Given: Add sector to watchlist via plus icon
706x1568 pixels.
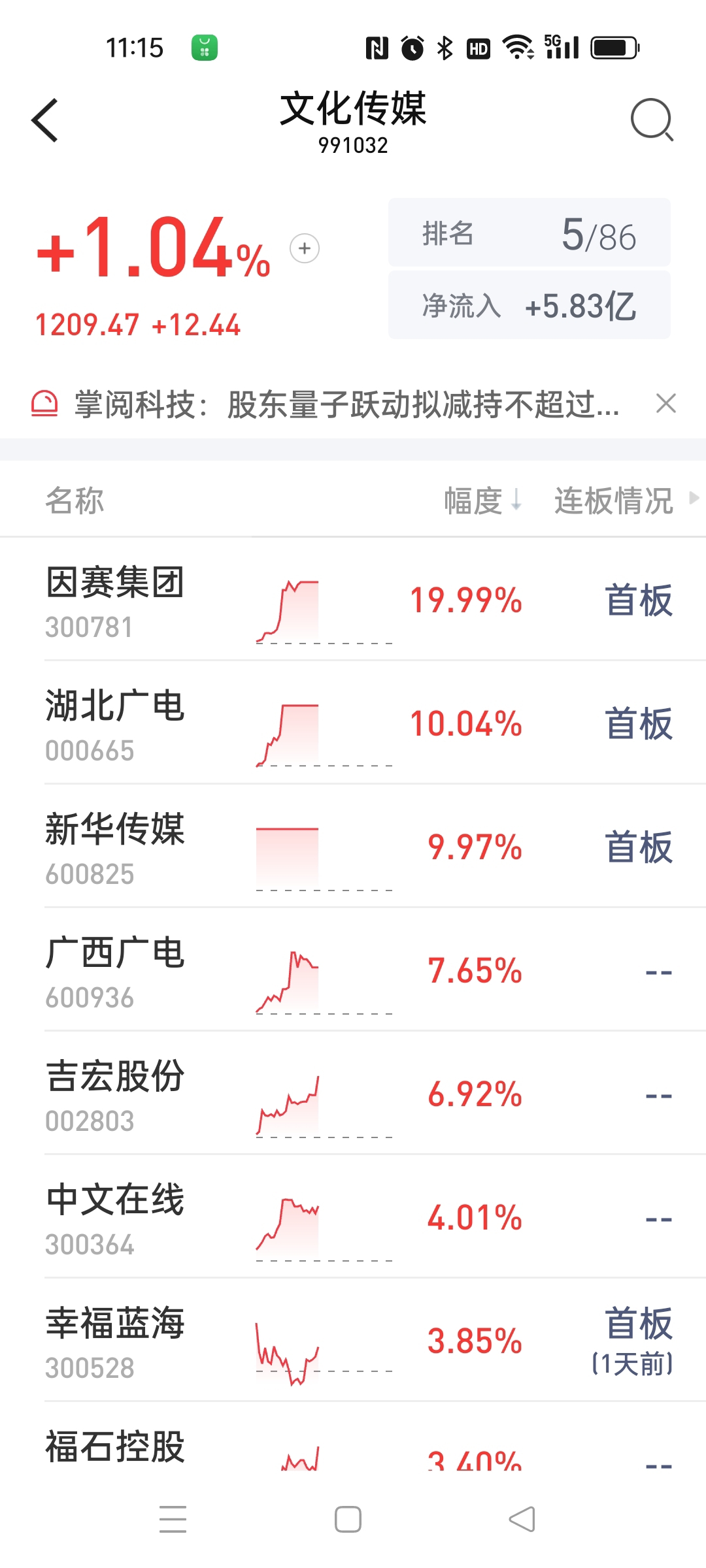Looking at the screenshot, I should pos(305,248).
